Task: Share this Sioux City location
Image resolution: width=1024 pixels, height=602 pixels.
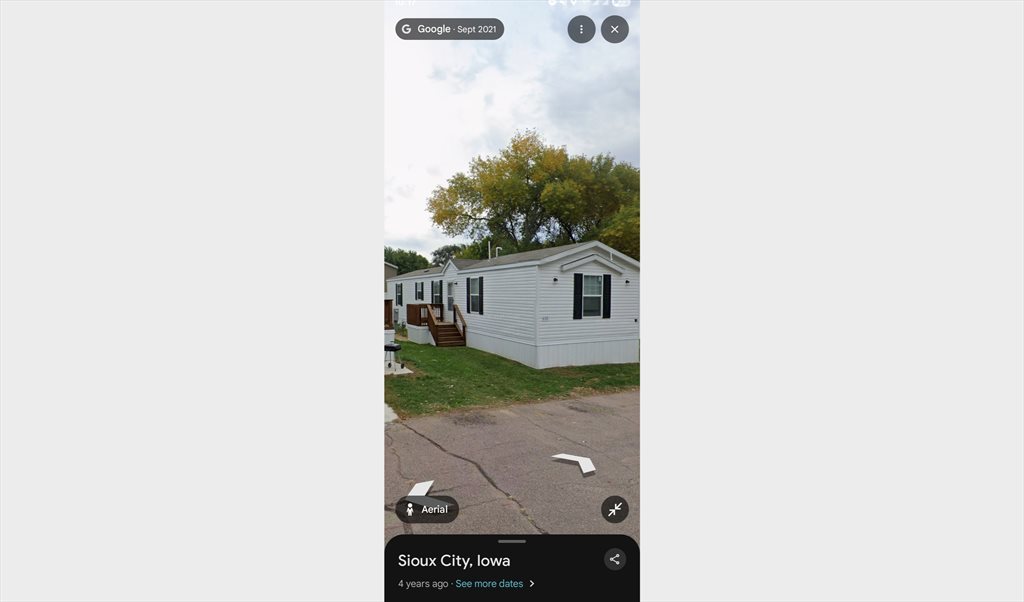Action: tap(614, 559)
